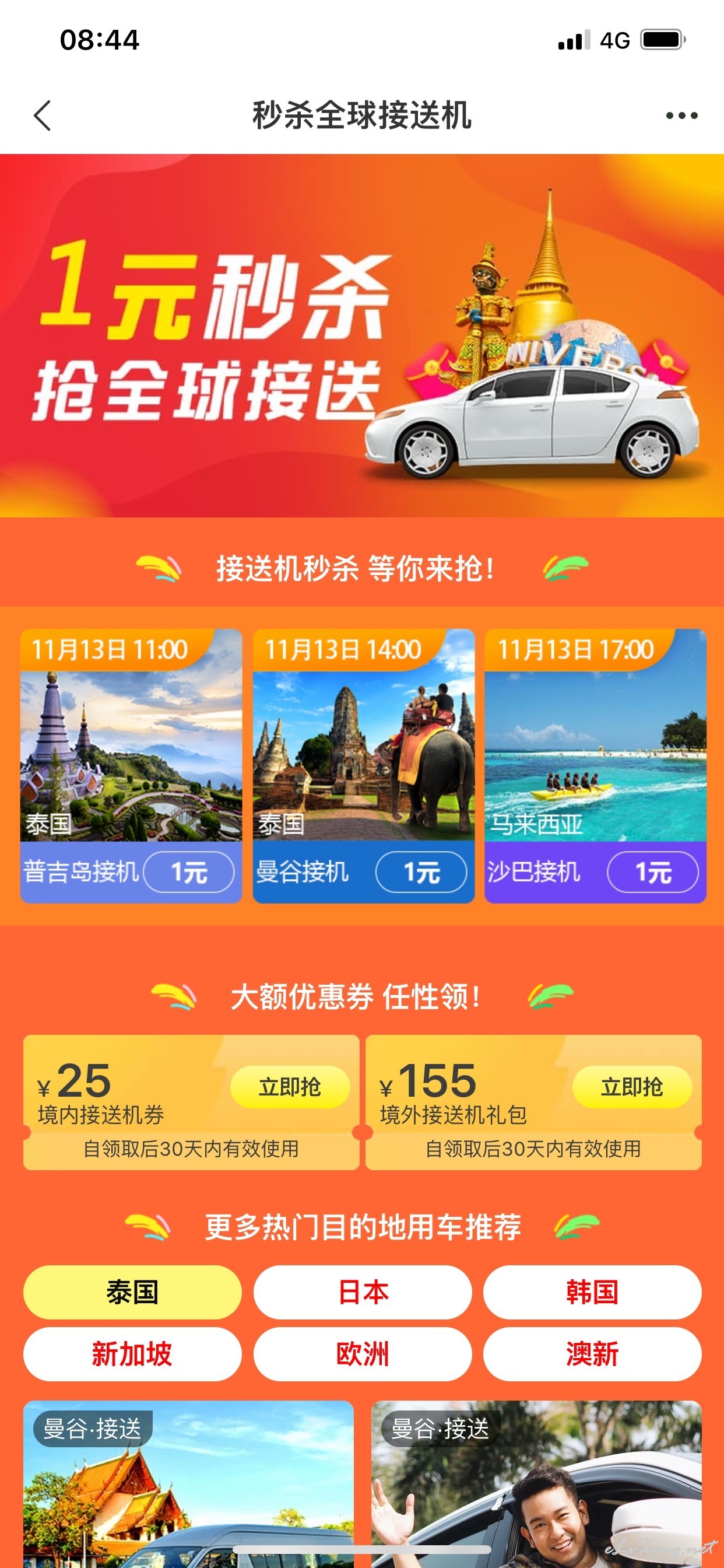The height and width of the screenshot is (1568, 724).
Task: Switch to the 新加坡 destination tab
Action: point(132,1354)
